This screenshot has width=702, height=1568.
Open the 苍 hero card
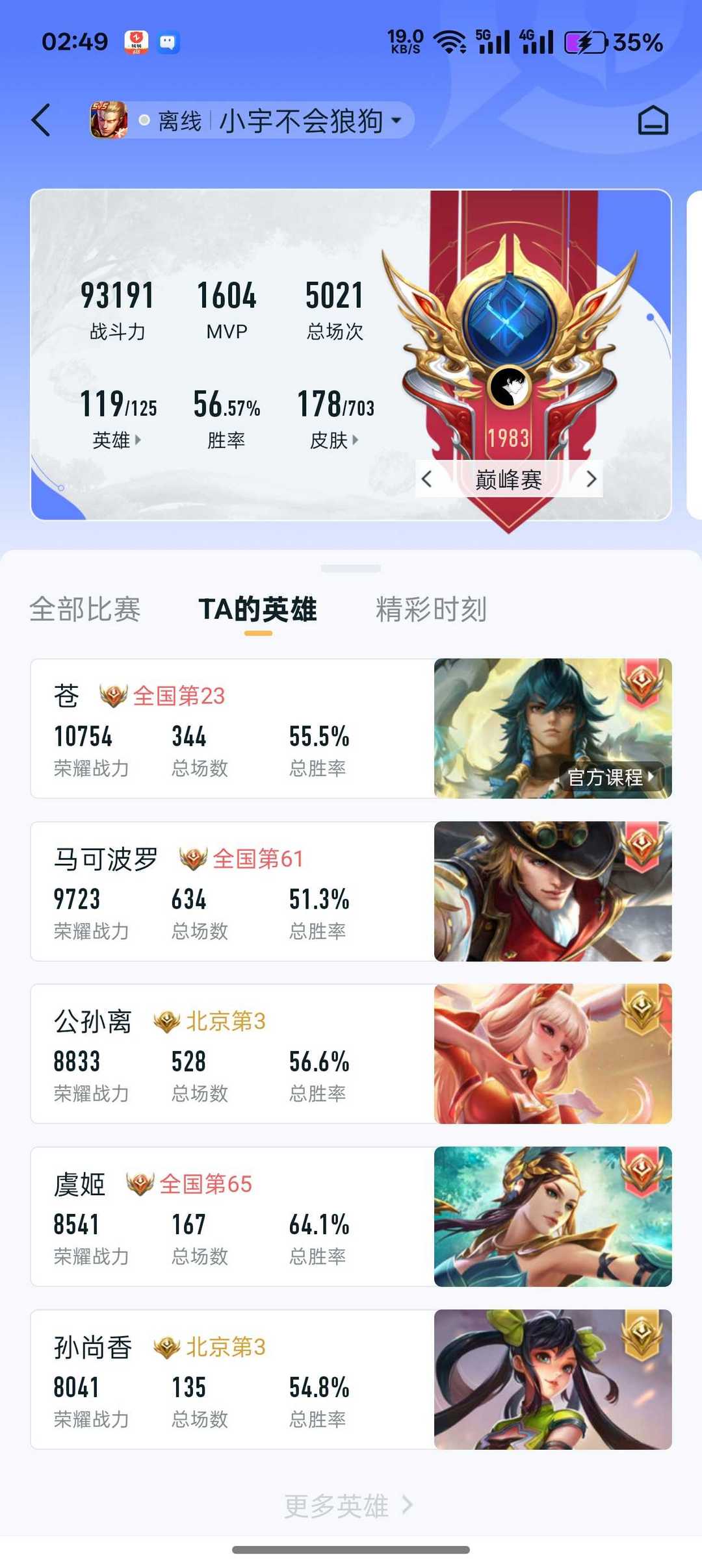pyautogui.click(x=351, y=729)
